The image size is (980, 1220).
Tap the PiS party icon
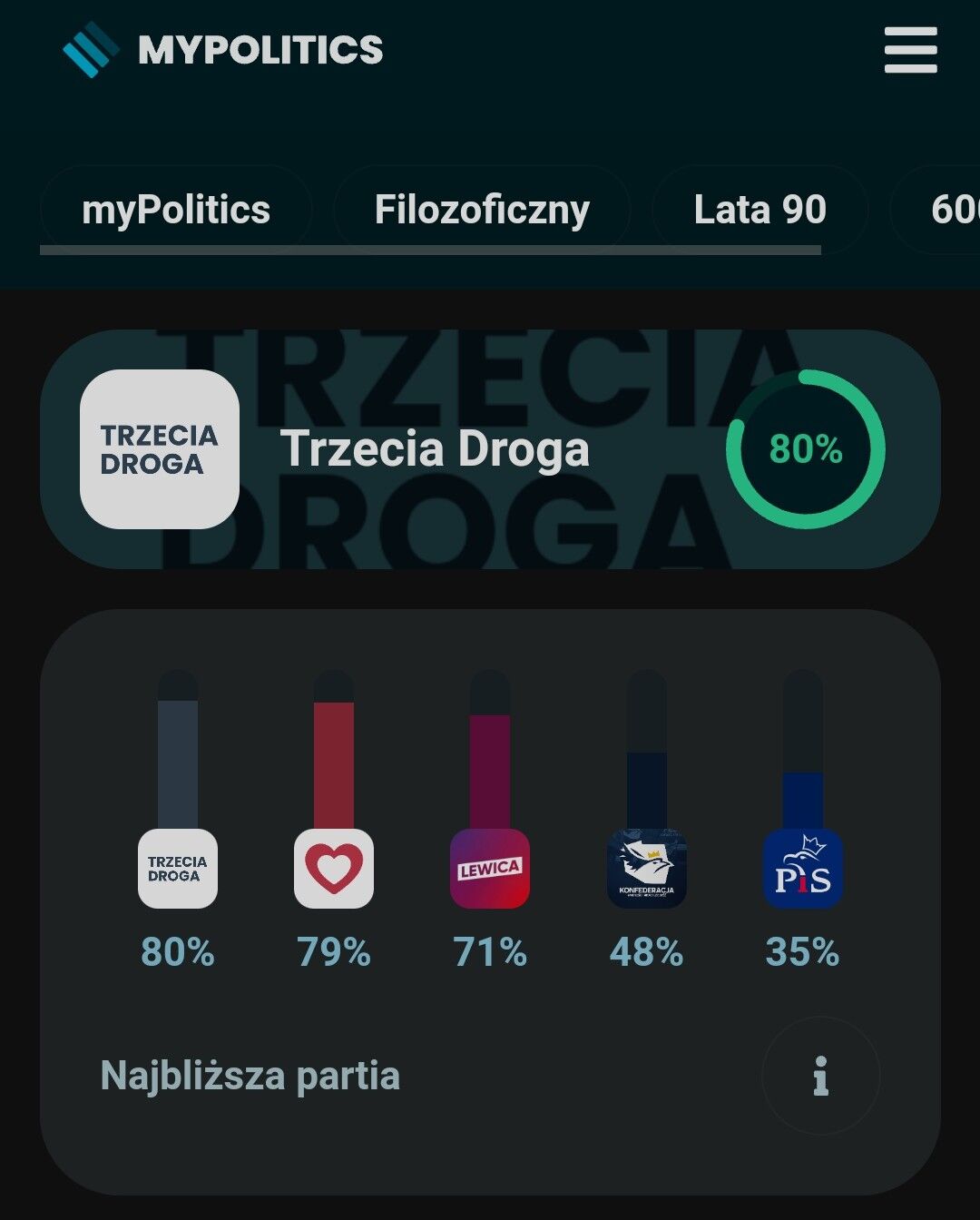[802, 869]
